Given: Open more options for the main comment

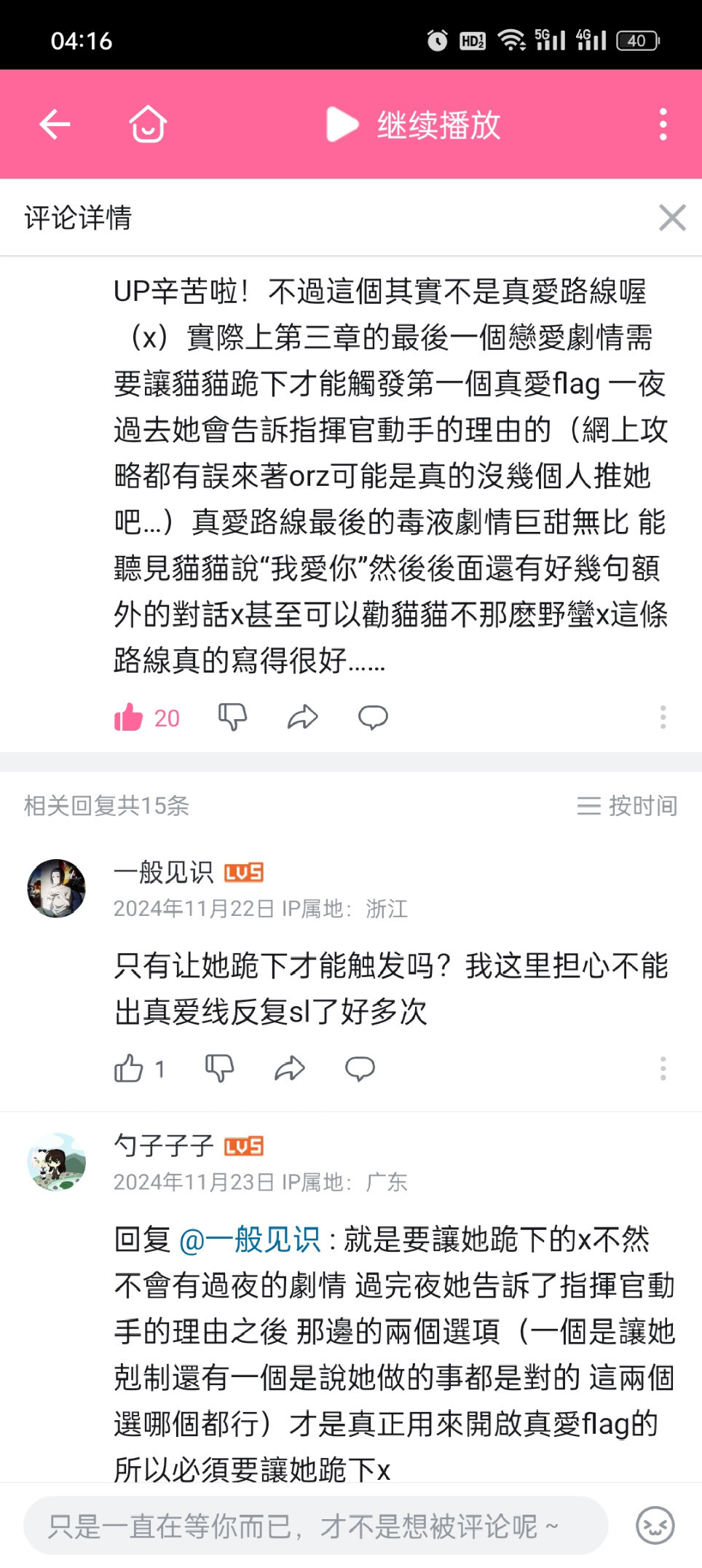Looking at the screenshot, I should click(x=663, y=718).
